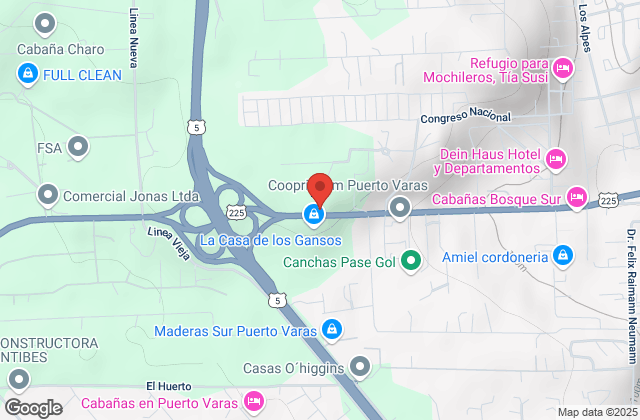
Task: Tap the Coopr... Puerto Varas gray pin
Action: click(x=401, y=208)
